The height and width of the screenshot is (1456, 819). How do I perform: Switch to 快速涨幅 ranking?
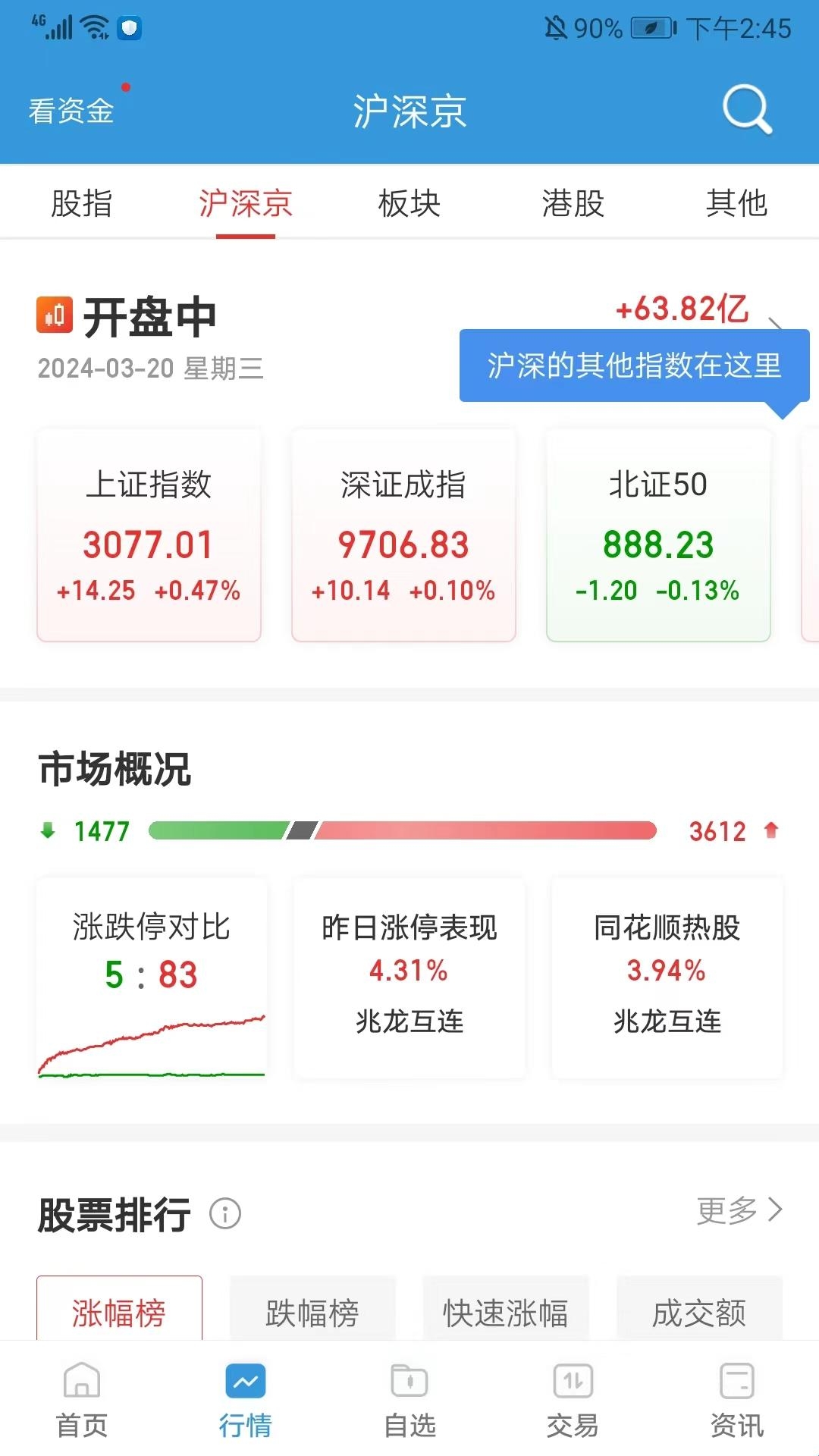(506, 1312)
